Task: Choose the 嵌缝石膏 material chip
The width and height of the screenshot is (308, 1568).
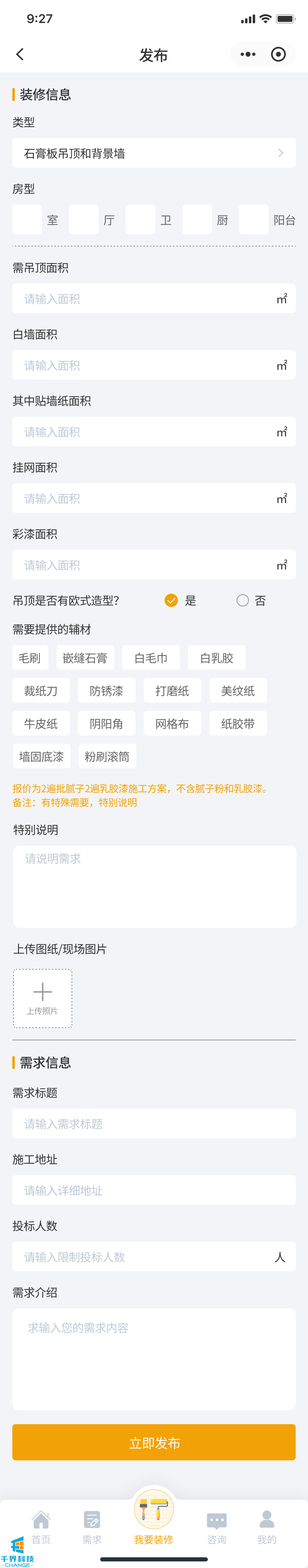Action: [x=85, y=658]
